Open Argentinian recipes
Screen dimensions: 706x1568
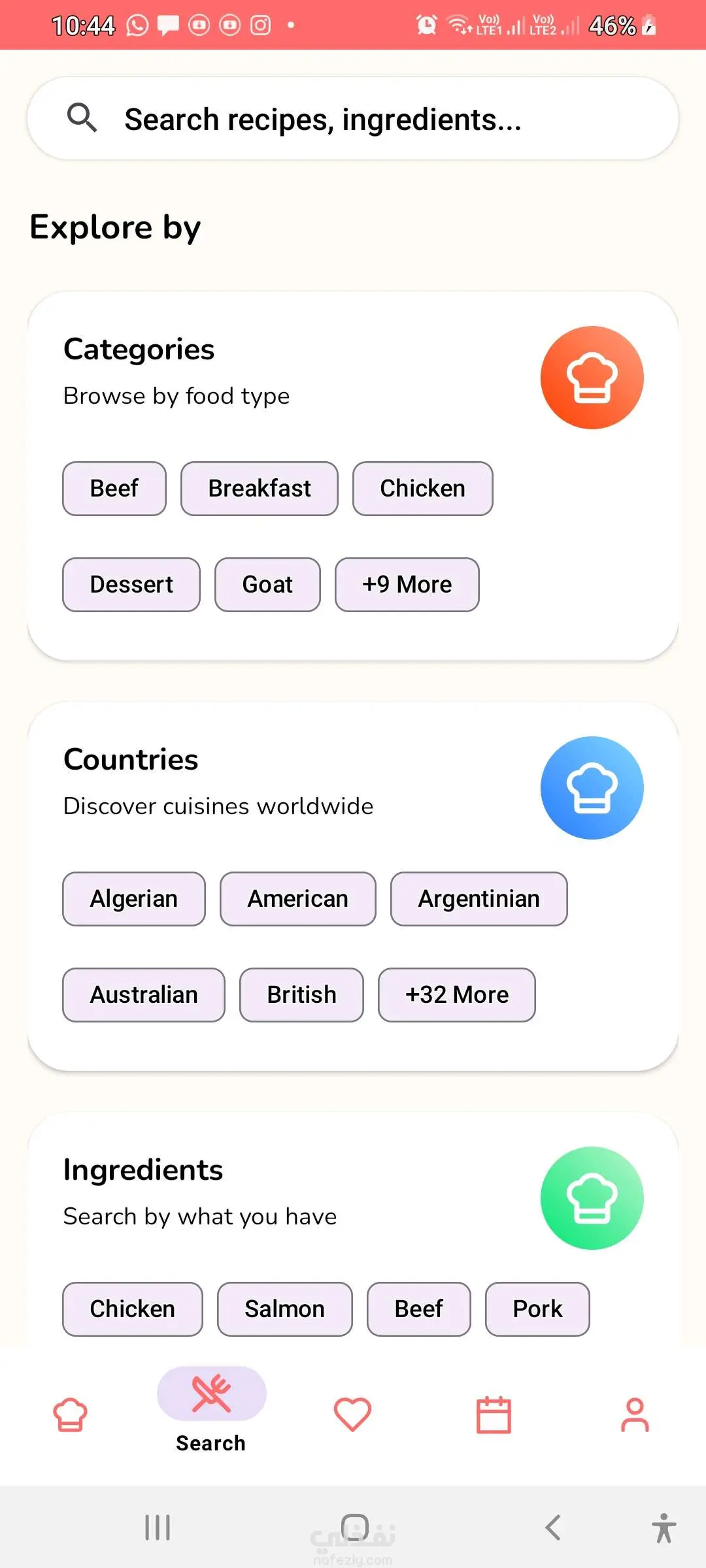tap(479, 899)
